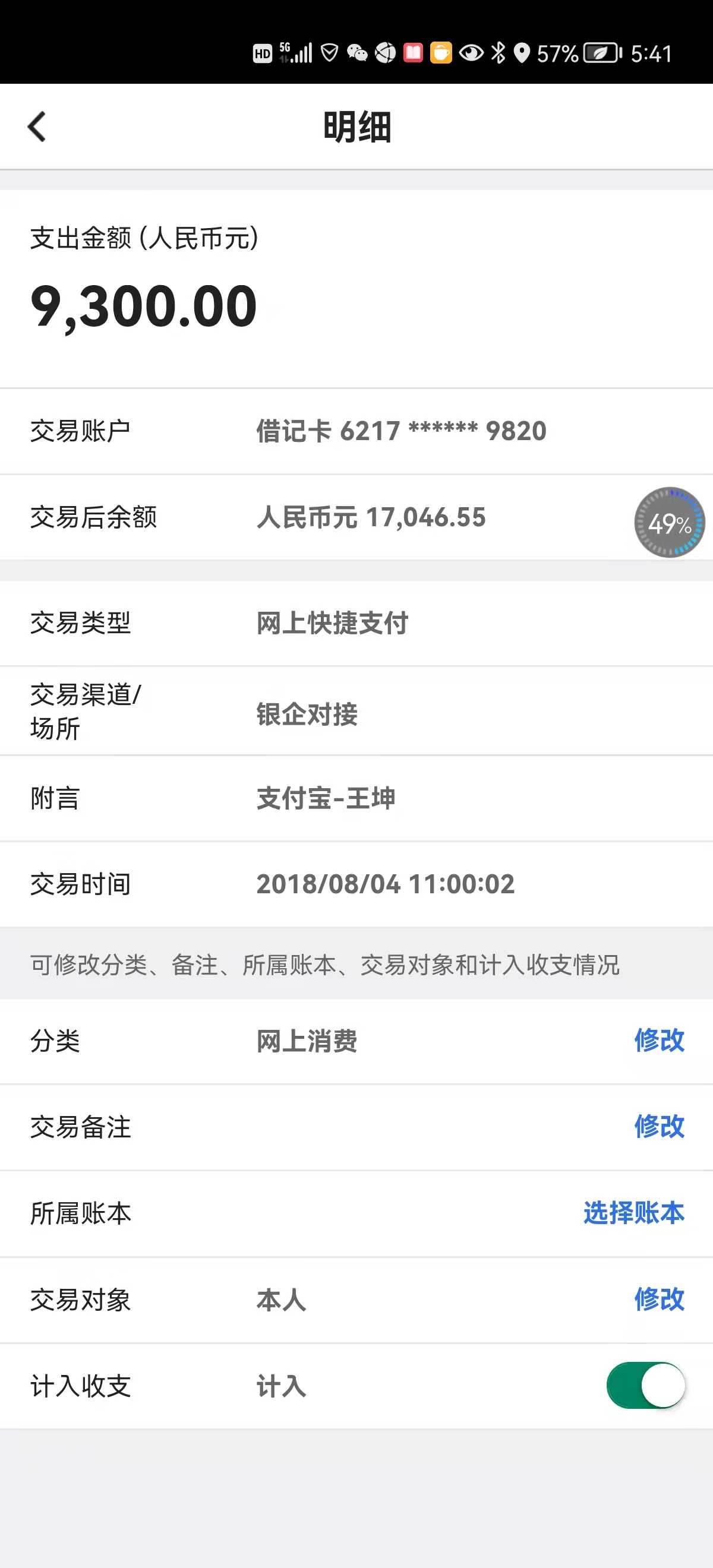Screen dimensions: 713x1568
Task: Go back from the 明细 page
Action: [36, 127]
